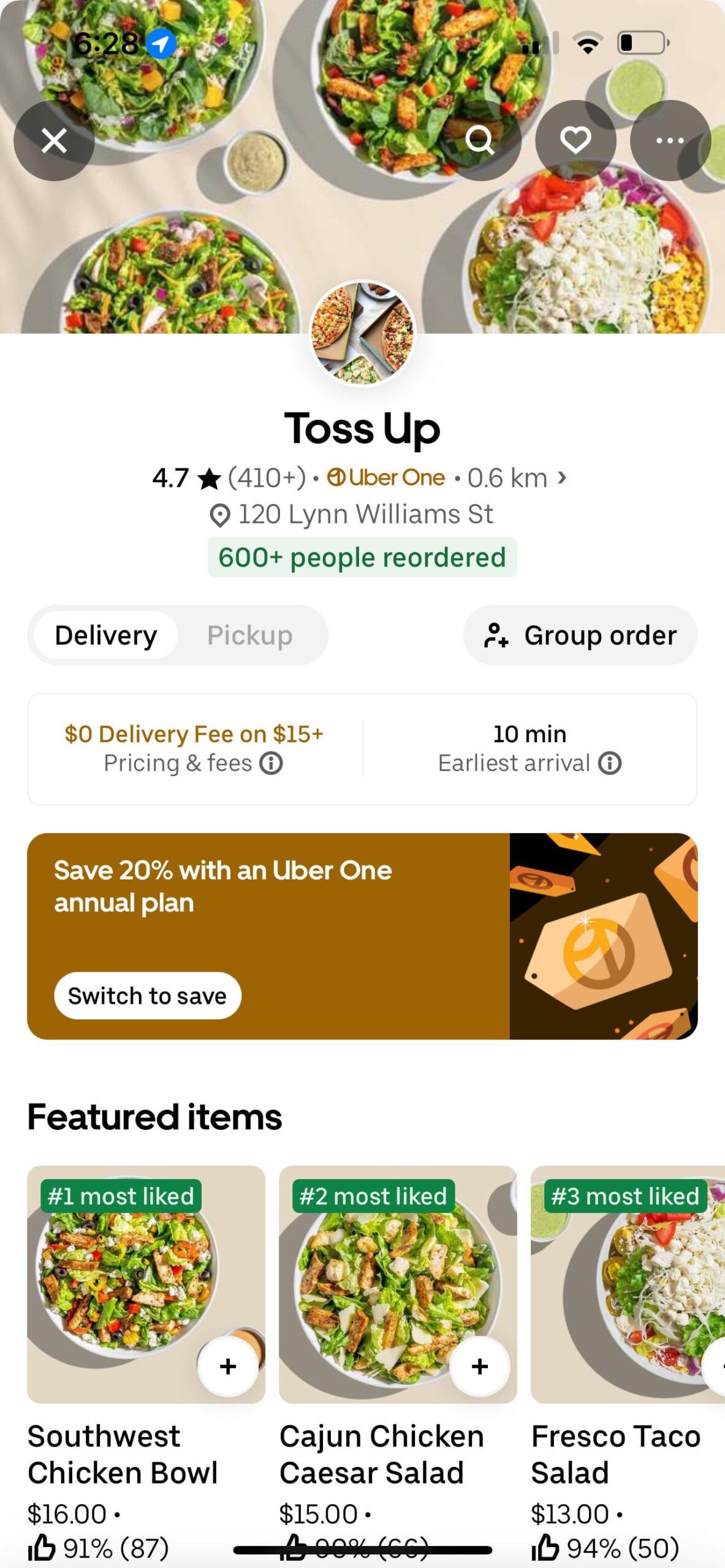This screenshot has height=1568, width=725.
Task: Search the Toss Up menu
Action: [480, 140]
